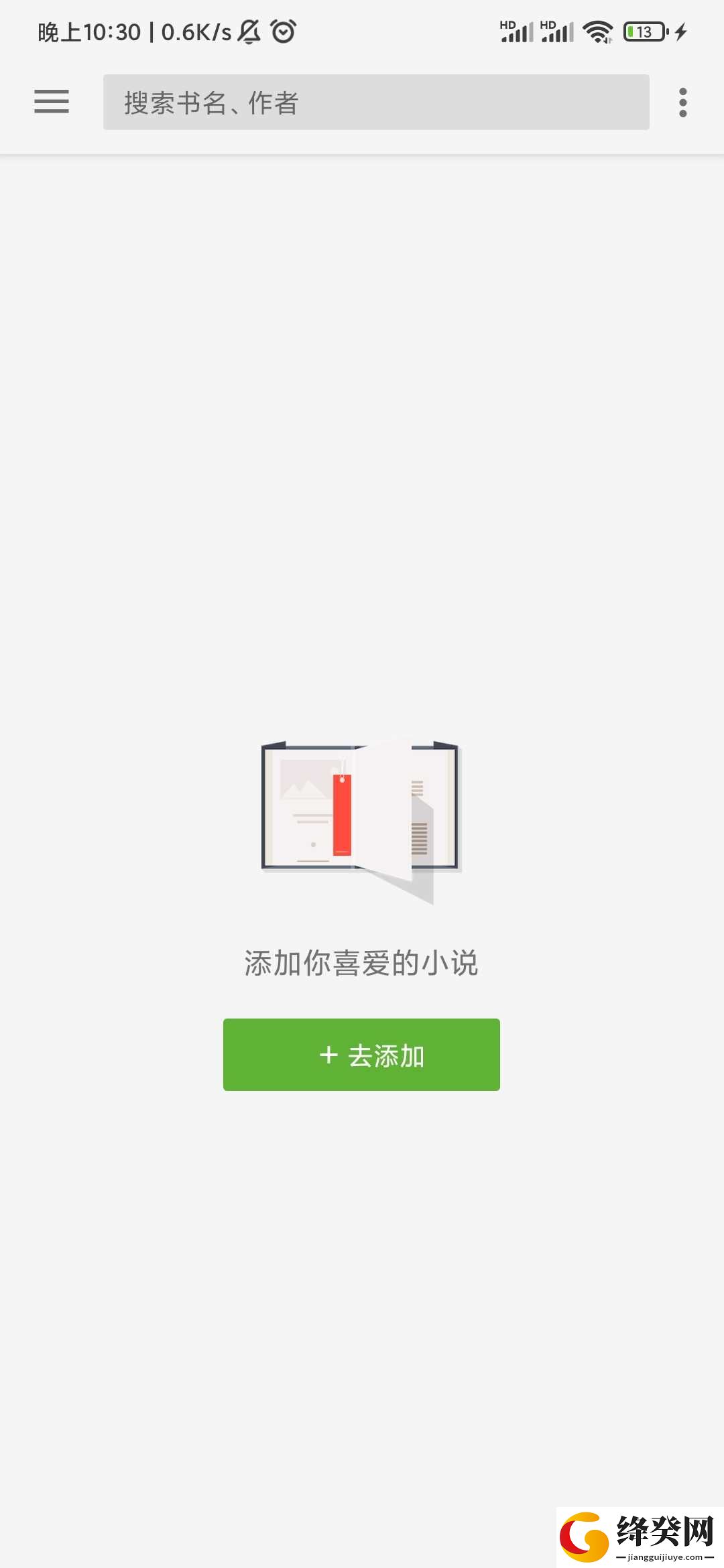
Task: Tap the search box for book titles
Action: [x=376, y=102]
